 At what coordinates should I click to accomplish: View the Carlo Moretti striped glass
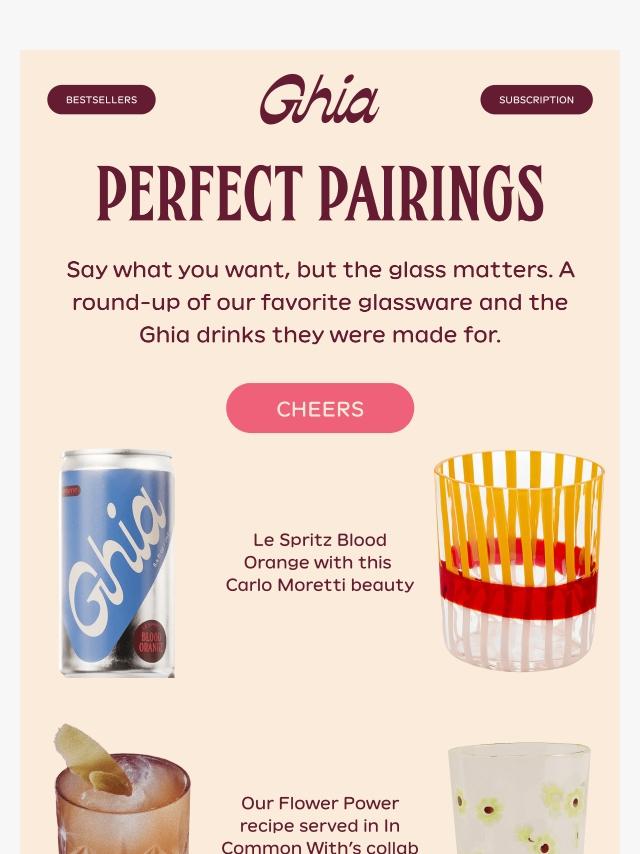(x=519, y=560)
